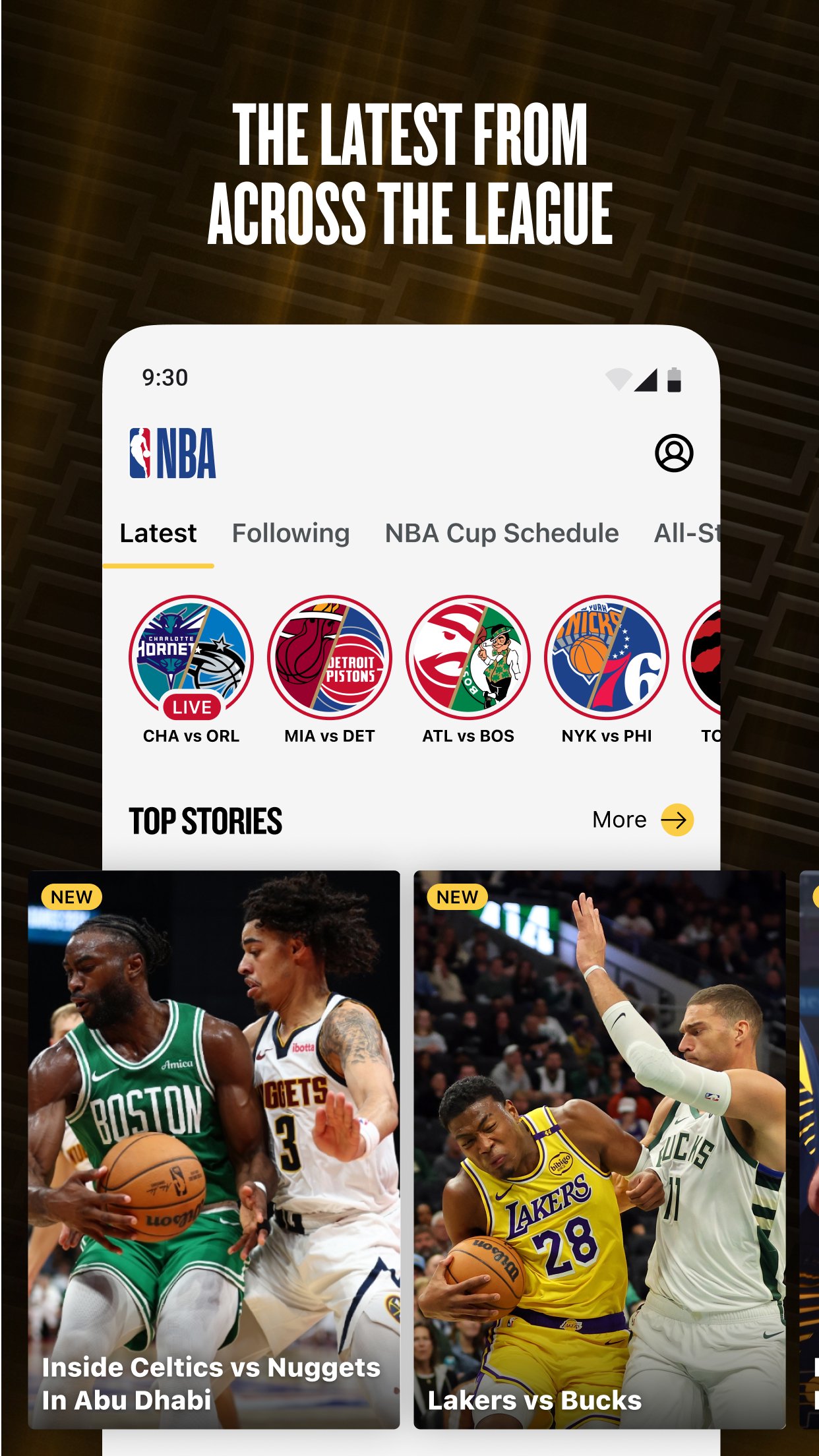Tap the LIVE badge on CHA vs ORL

[191, 708]
